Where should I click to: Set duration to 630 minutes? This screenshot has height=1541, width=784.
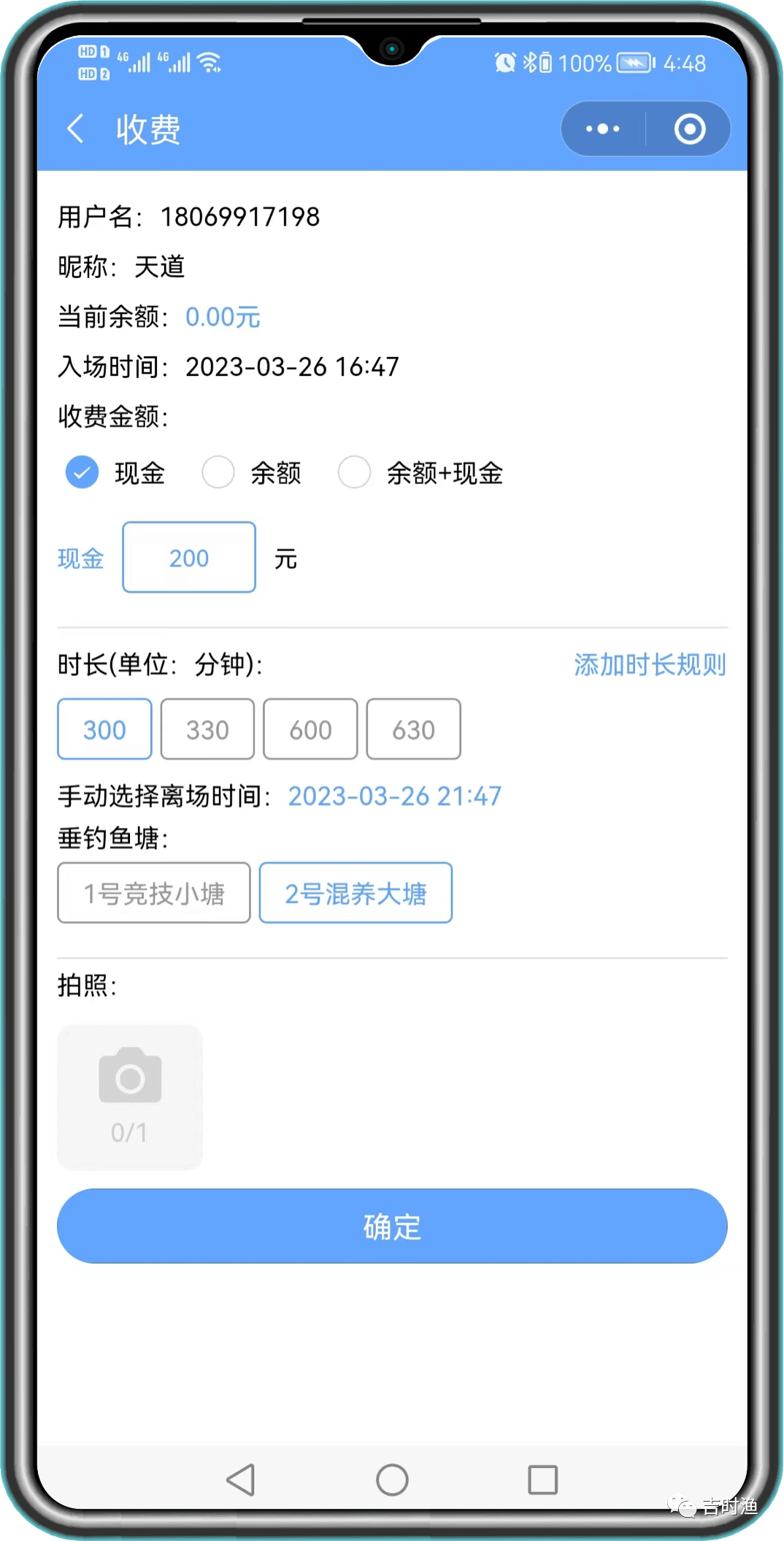coord(413,729)
